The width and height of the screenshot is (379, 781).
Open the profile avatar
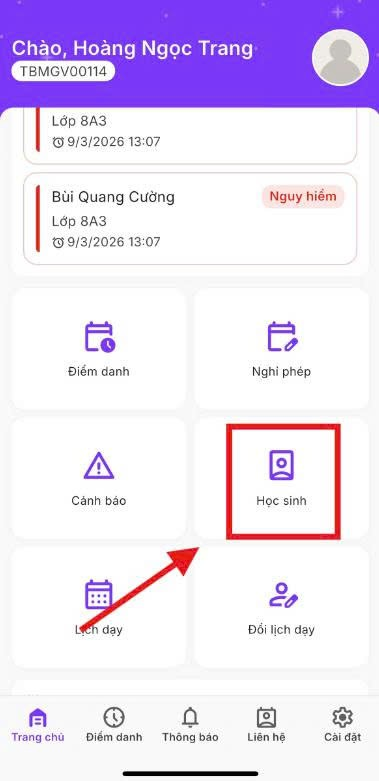click(340, 58)
